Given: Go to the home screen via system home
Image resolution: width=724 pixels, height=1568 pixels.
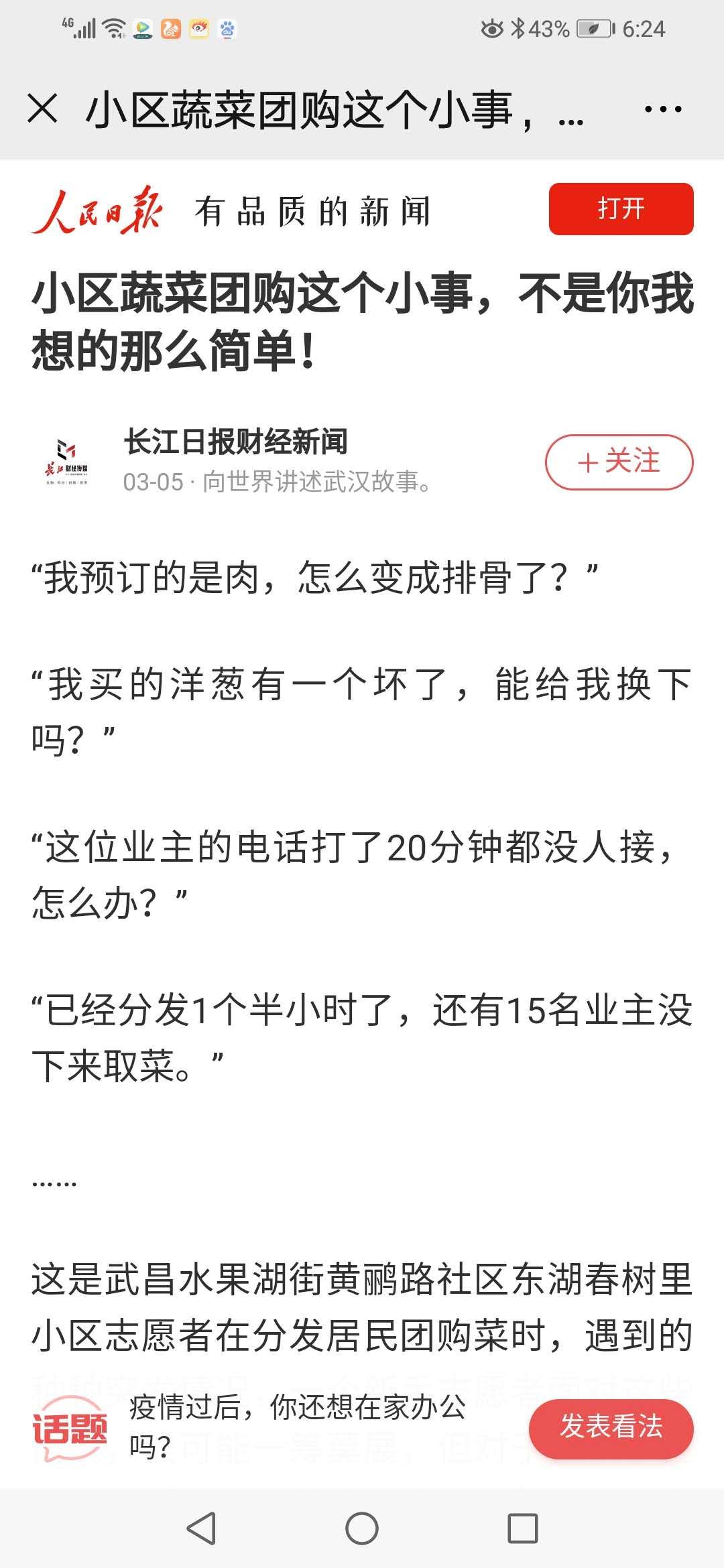Looking at the screenshot, I should (x=362, y=1528).
